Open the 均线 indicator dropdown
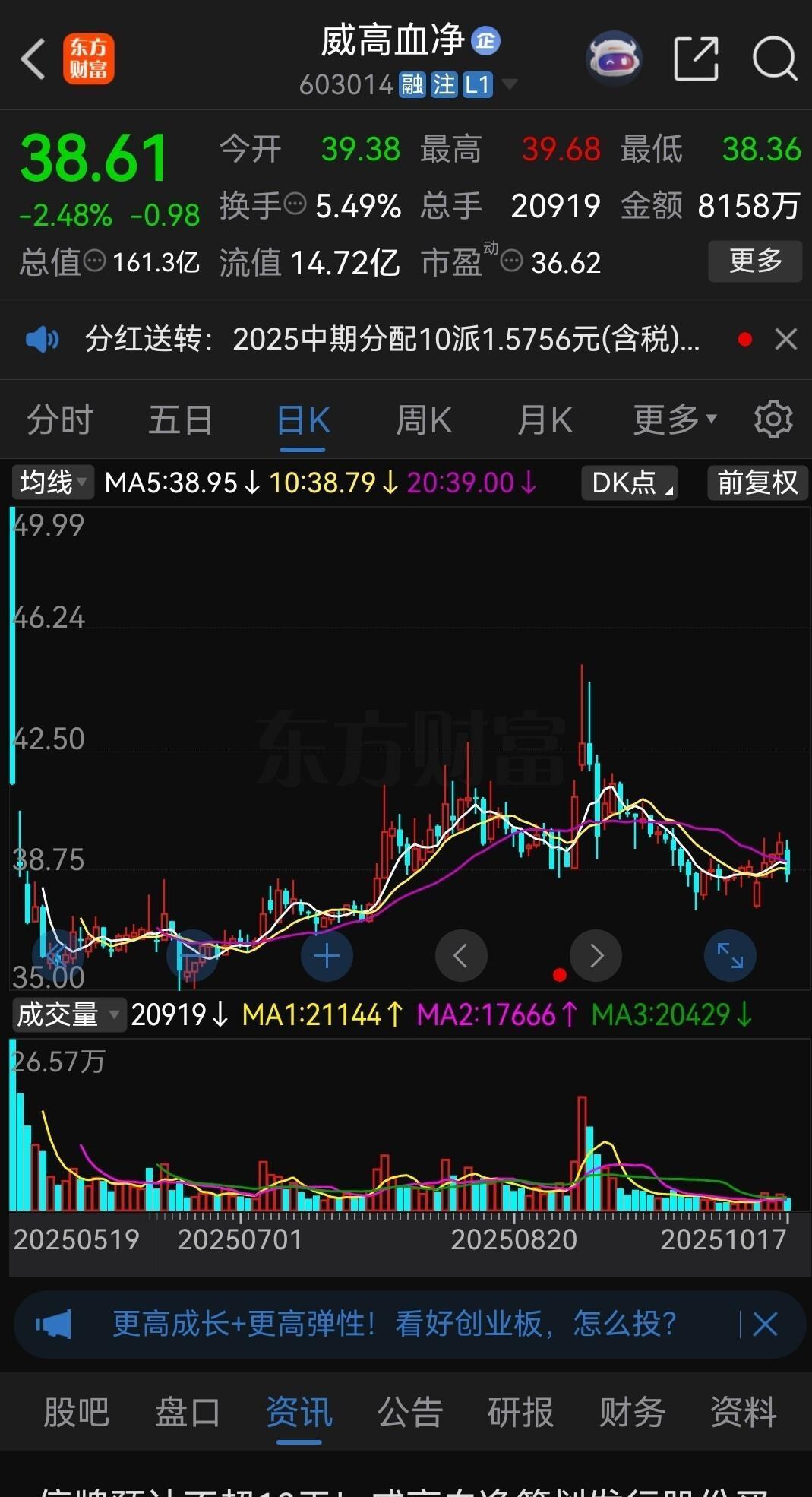Screen dimensions: 812x1497 pos(52,483)
